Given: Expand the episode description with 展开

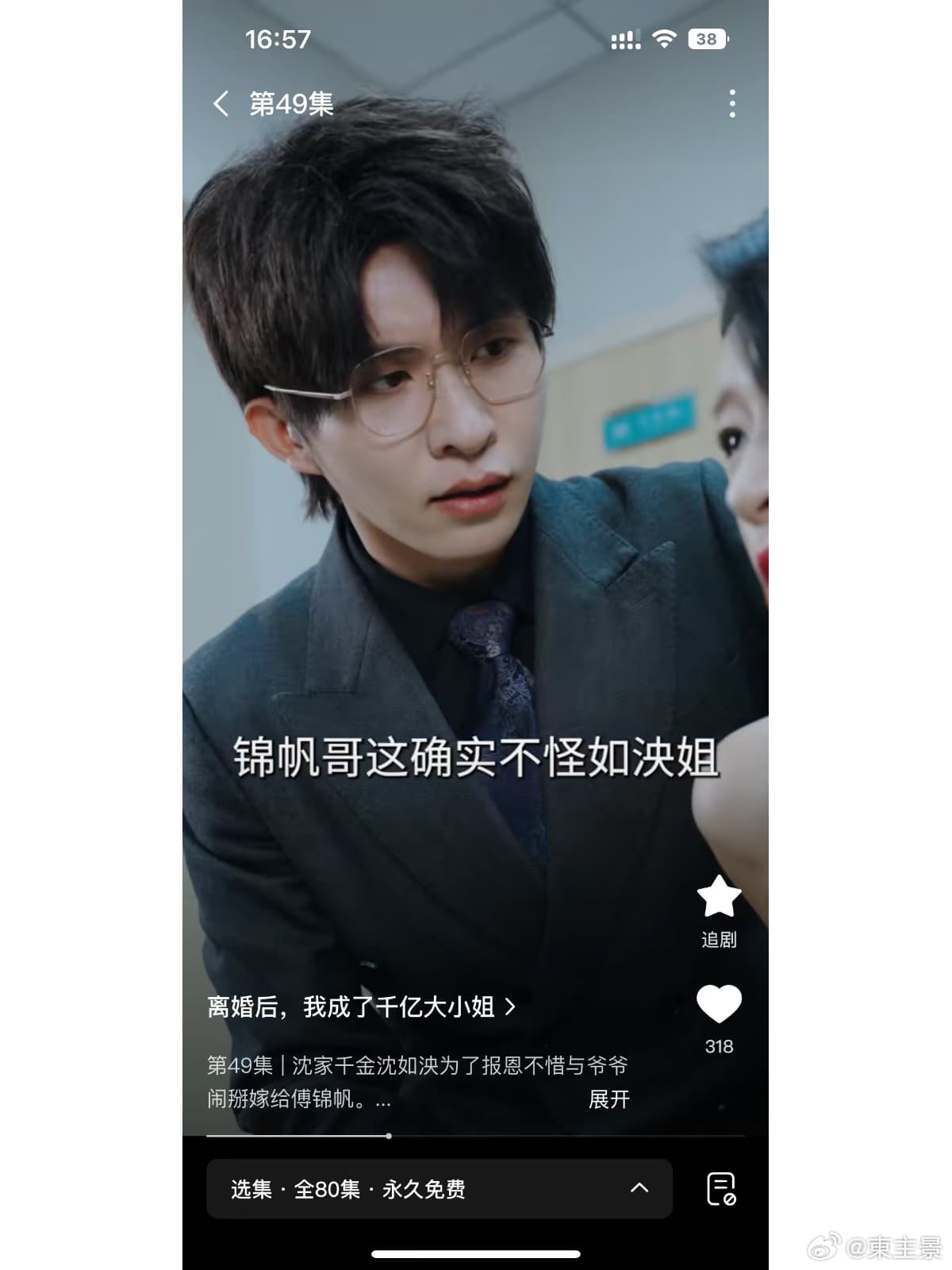Looking at the screenshot, I should [608, 1099].
